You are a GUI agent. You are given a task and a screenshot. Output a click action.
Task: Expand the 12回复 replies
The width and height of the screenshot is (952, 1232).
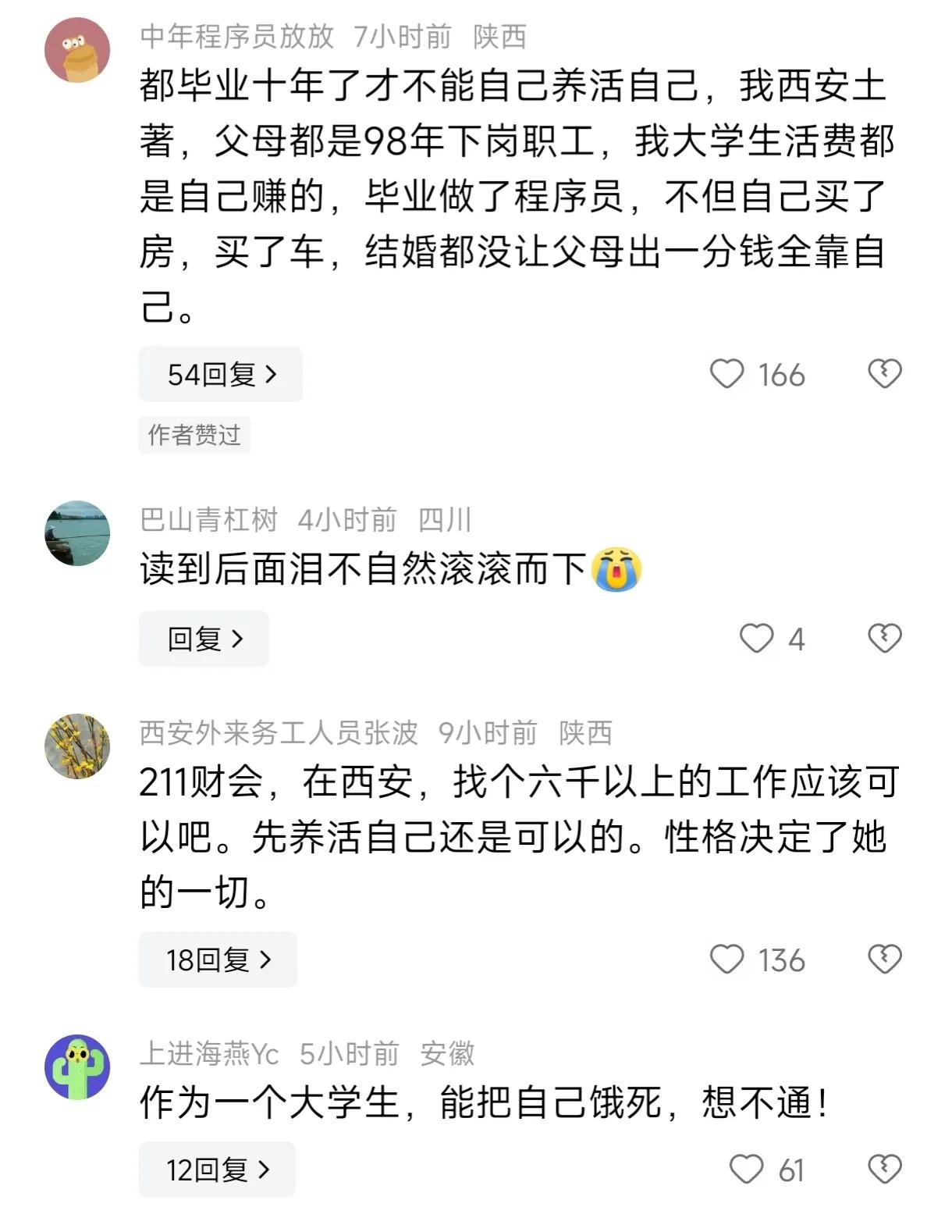217,1170
